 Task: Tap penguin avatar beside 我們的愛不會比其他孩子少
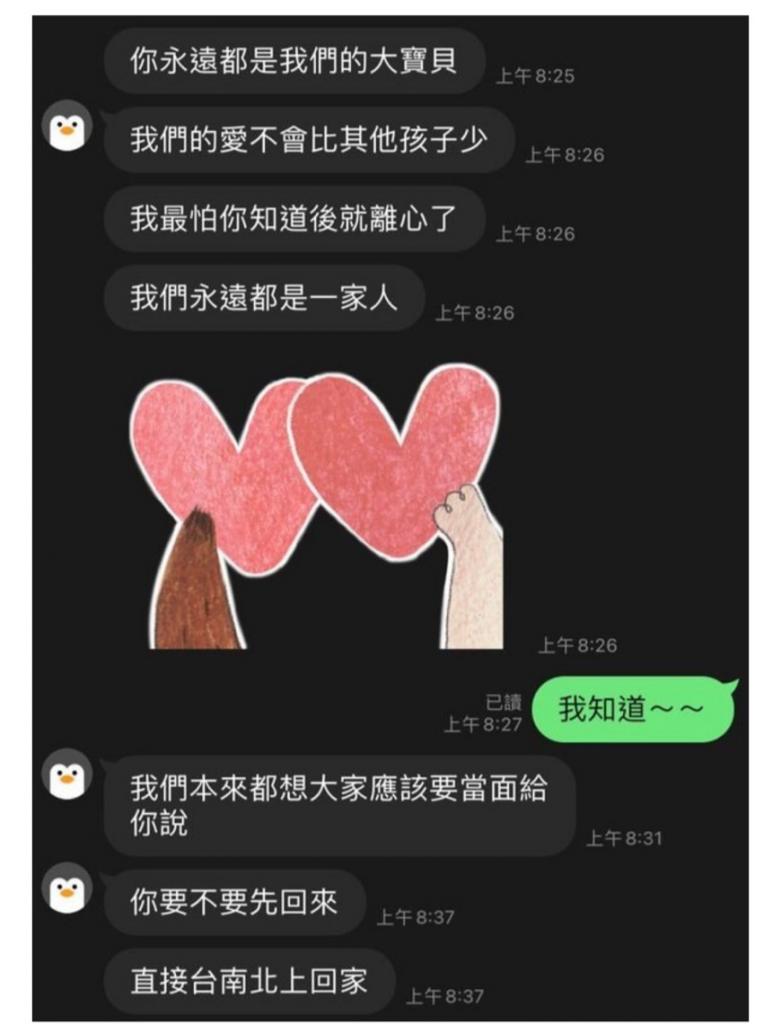tap(67, 128)
